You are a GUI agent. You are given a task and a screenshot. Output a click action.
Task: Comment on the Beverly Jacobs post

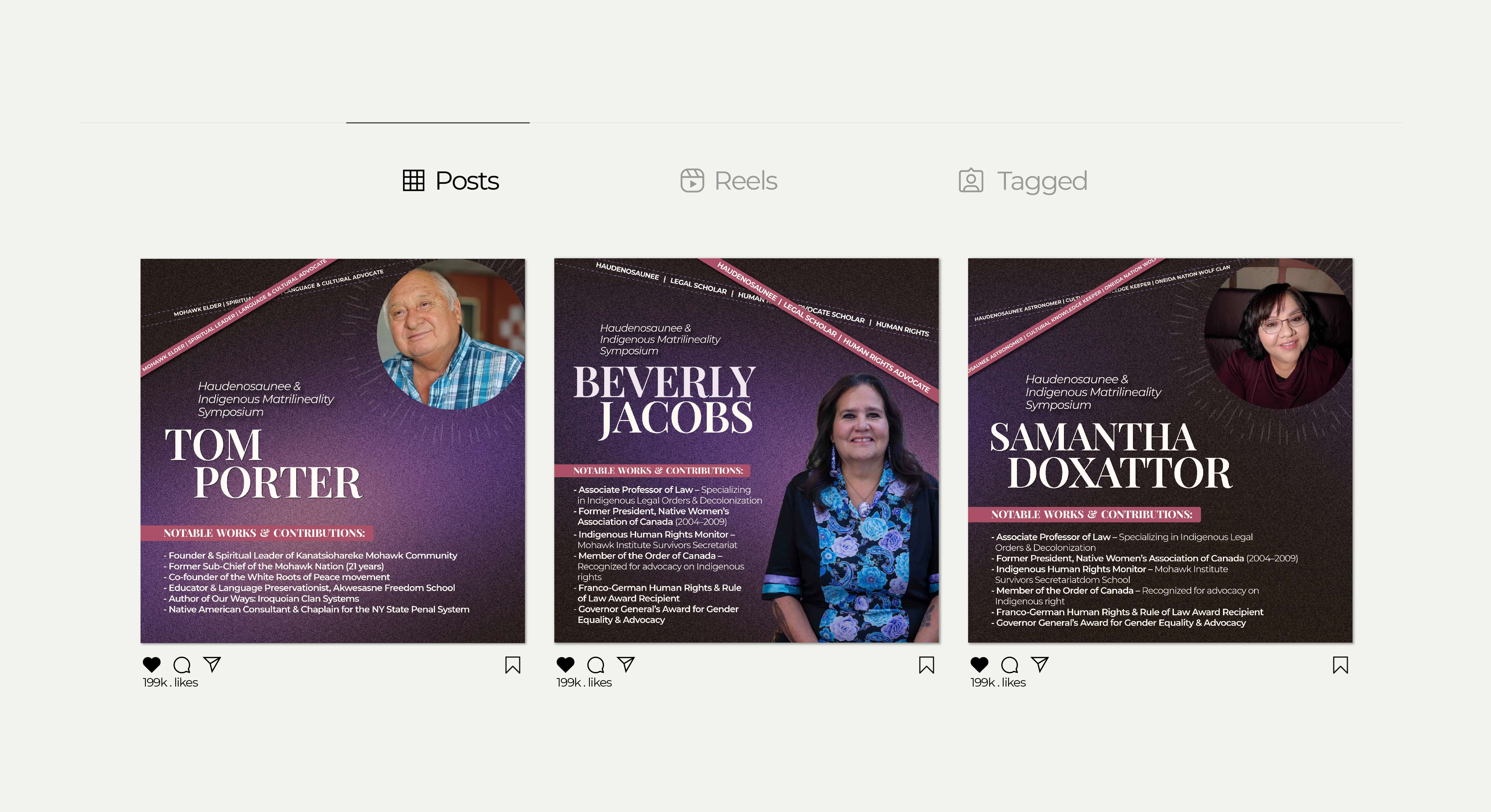pos(595,664)
